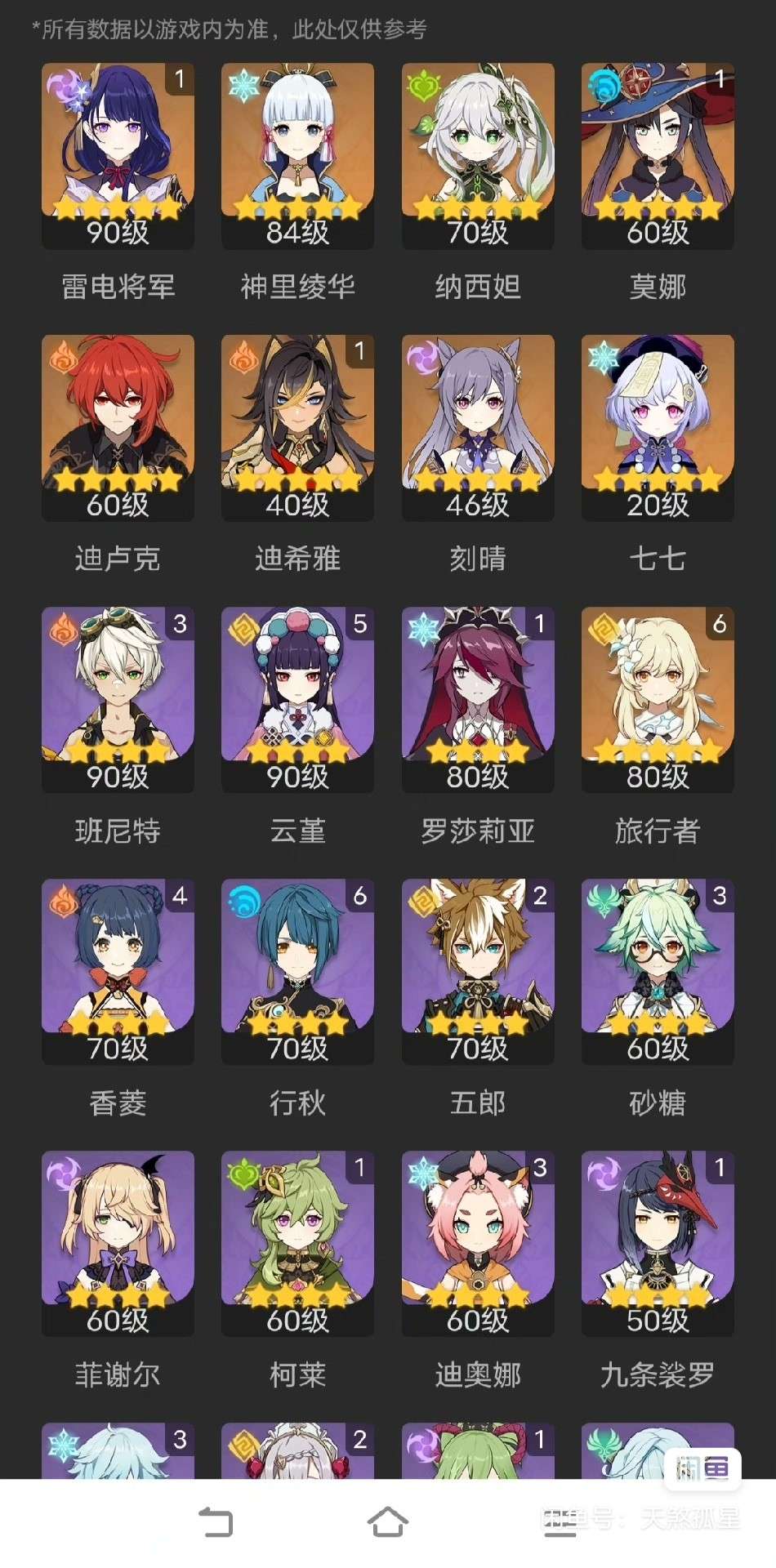View the 迪希雅 character details

(x=297, y=427)
